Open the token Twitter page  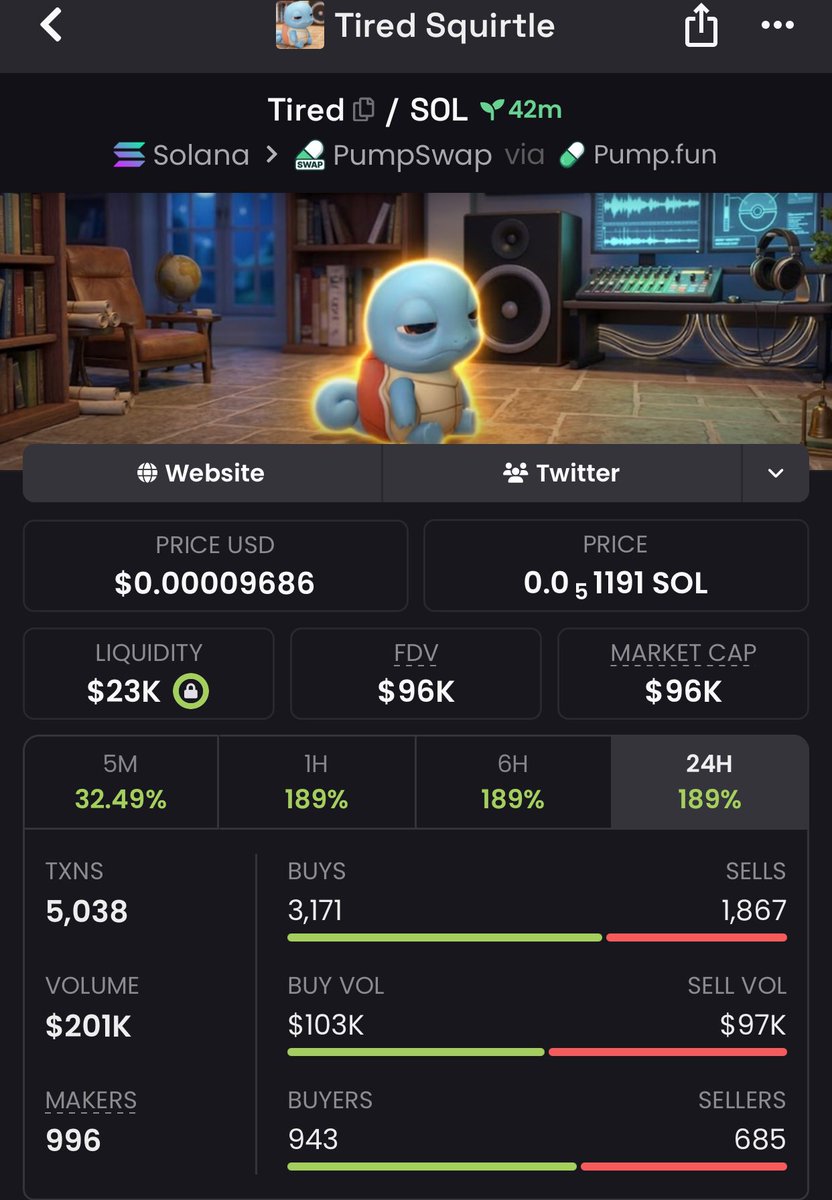562,473
